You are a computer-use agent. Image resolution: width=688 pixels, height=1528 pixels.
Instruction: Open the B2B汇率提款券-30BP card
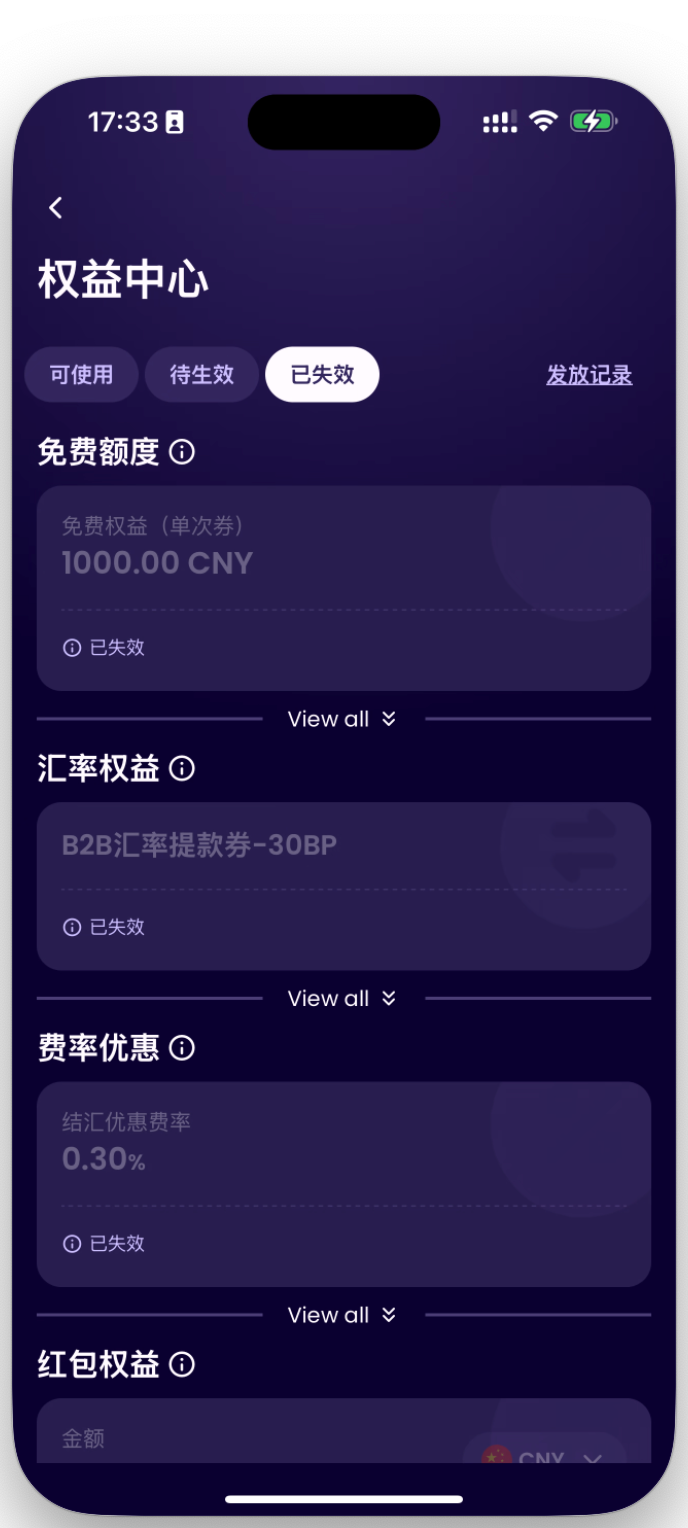pos(343,885)
